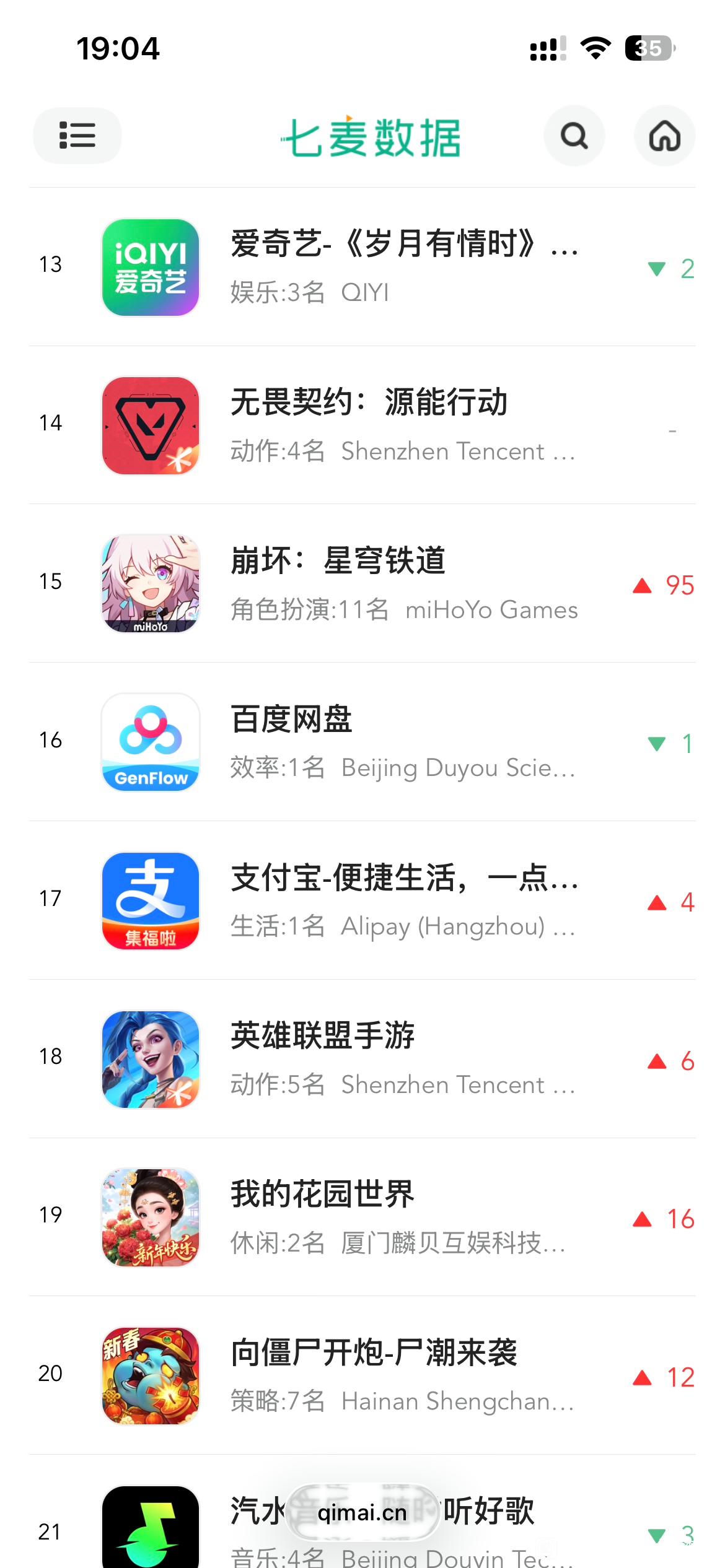
Task: Tap the qimai.cn address pill
Action: click(362, 1513)
